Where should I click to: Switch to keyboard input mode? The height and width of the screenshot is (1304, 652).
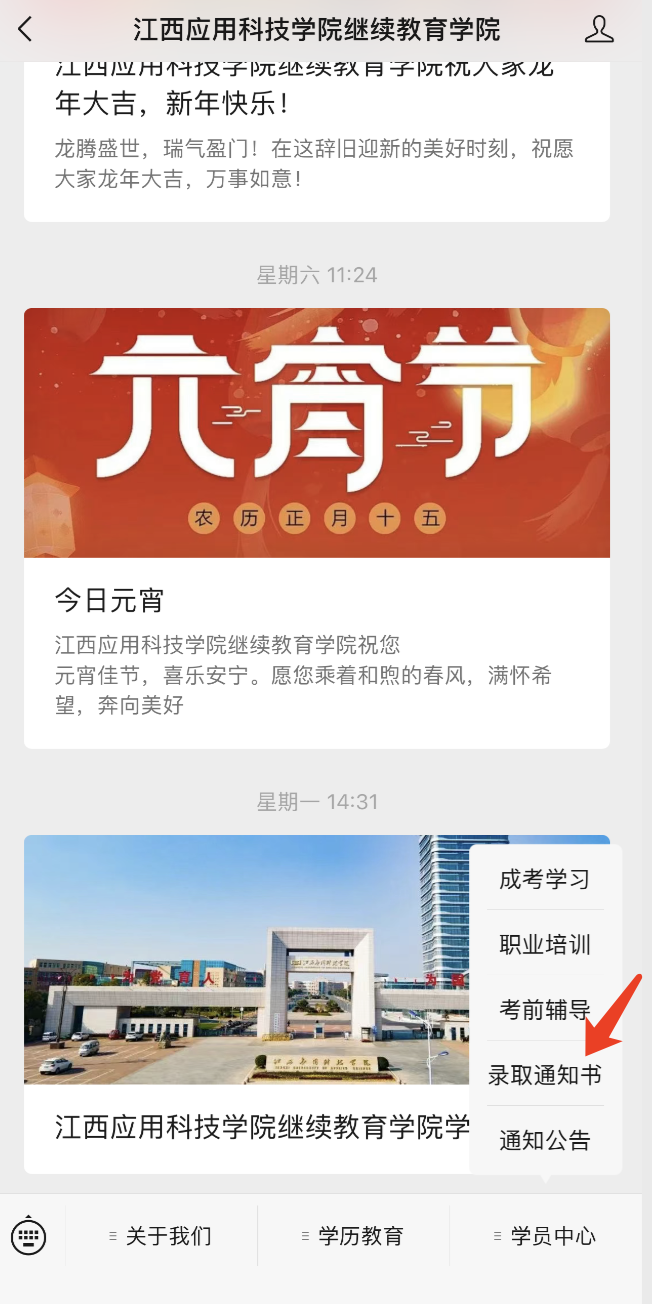coord(29,1236)
